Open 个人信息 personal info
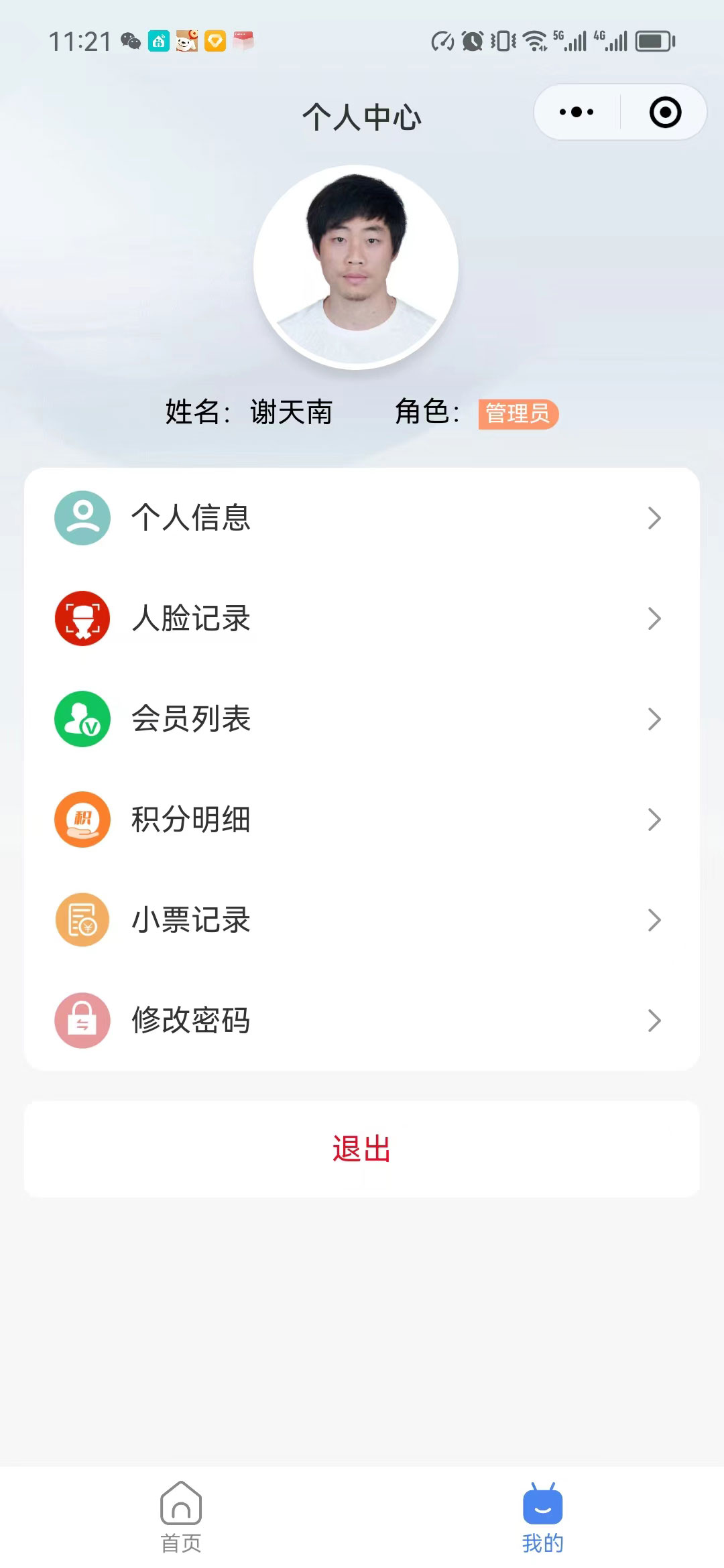 pos(362,518)
